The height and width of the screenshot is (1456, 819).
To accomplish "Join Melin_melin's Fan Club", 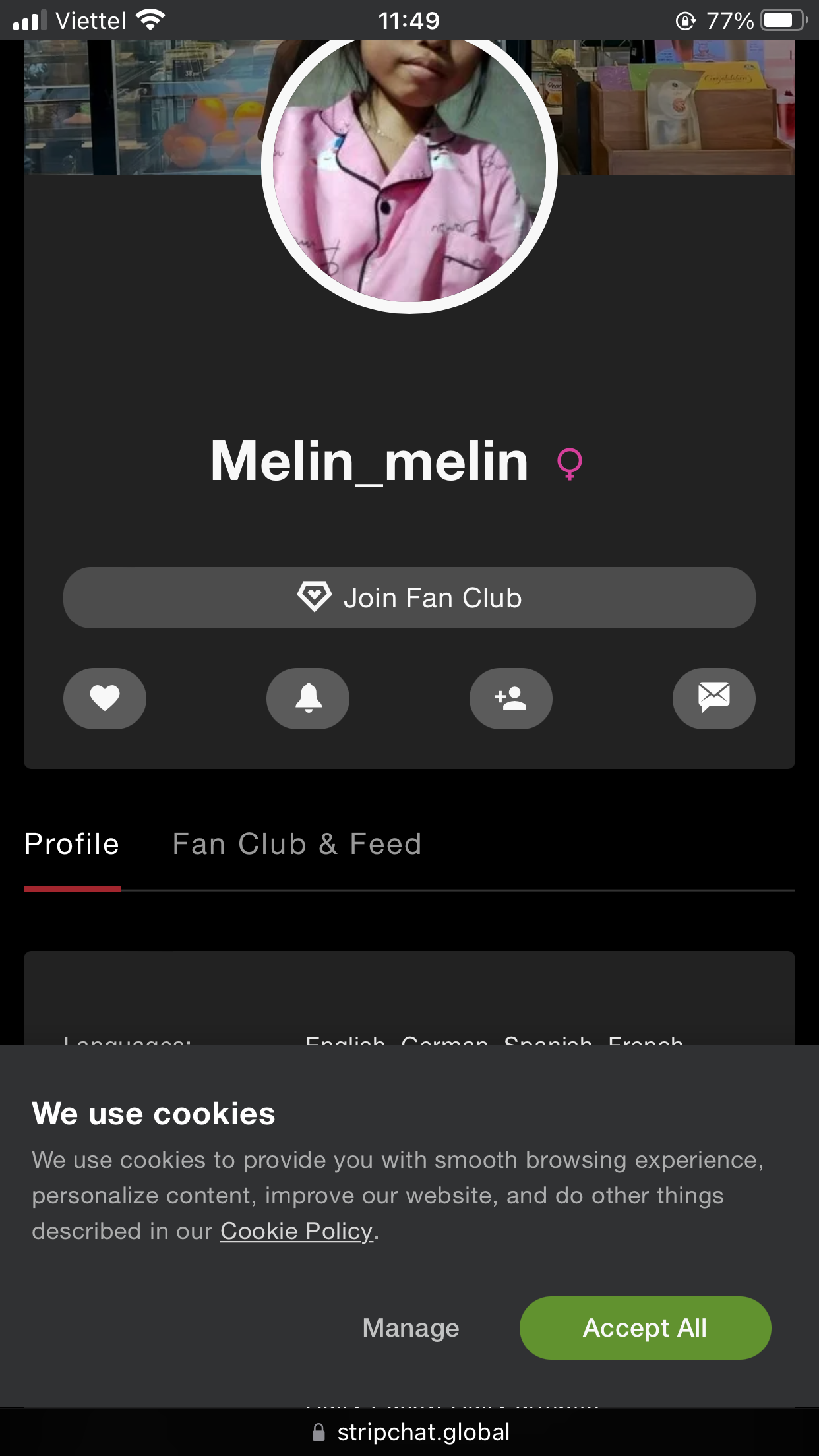I will (x=409, y=597).
